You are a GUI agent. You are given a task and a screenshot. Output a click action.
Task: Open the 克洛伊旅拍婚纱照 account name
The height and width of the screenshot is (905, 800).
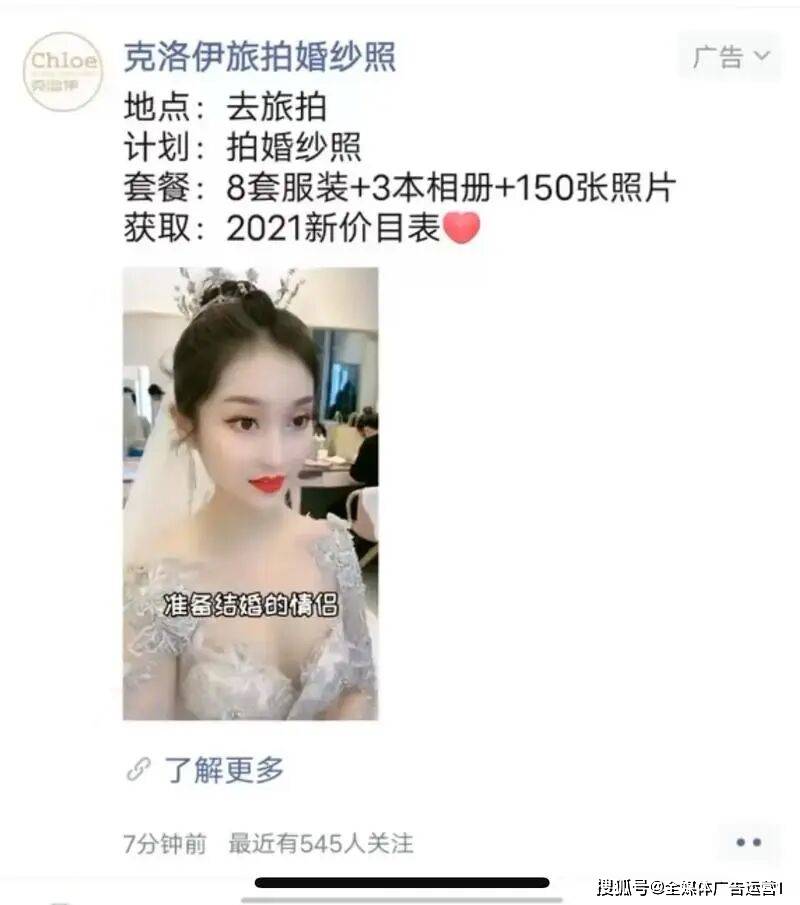click(x=259, y=56)
